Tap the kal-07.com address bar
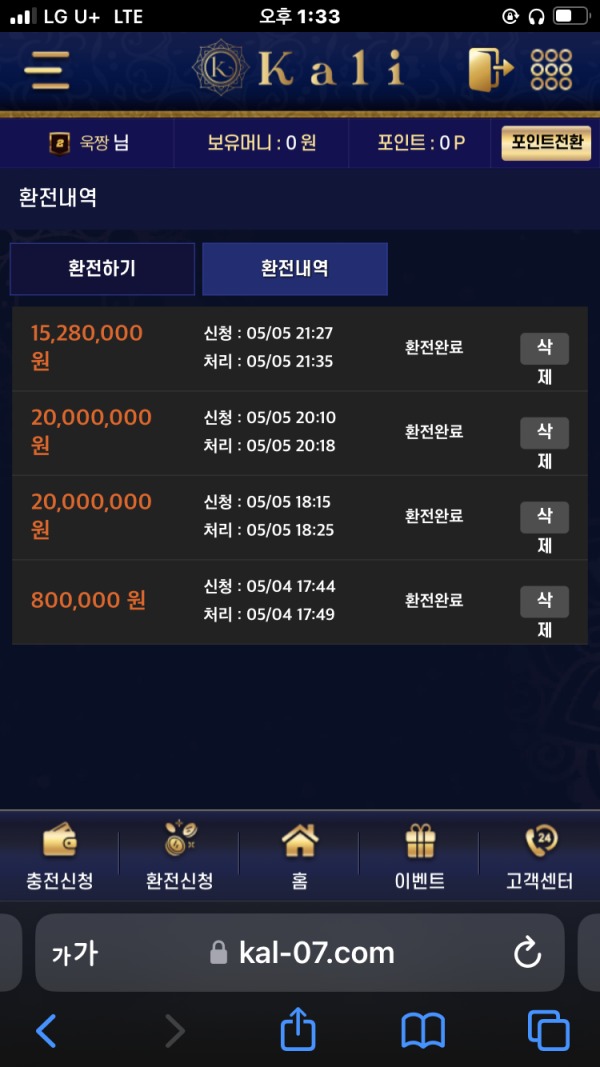600x1067 pixels. click(x=300, y=953)
